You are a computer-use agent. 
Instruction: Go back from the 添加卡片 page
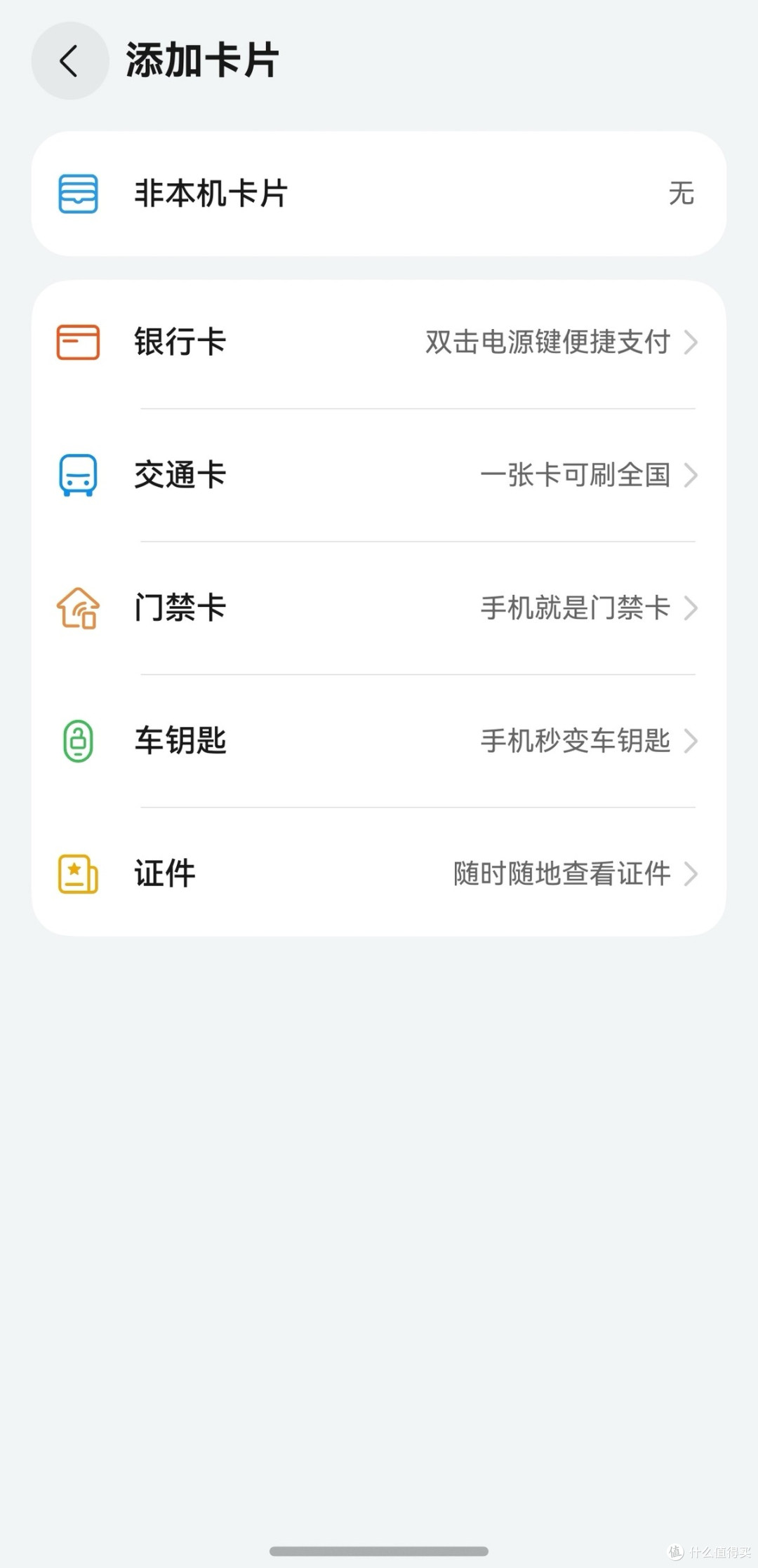click(69, 61)
